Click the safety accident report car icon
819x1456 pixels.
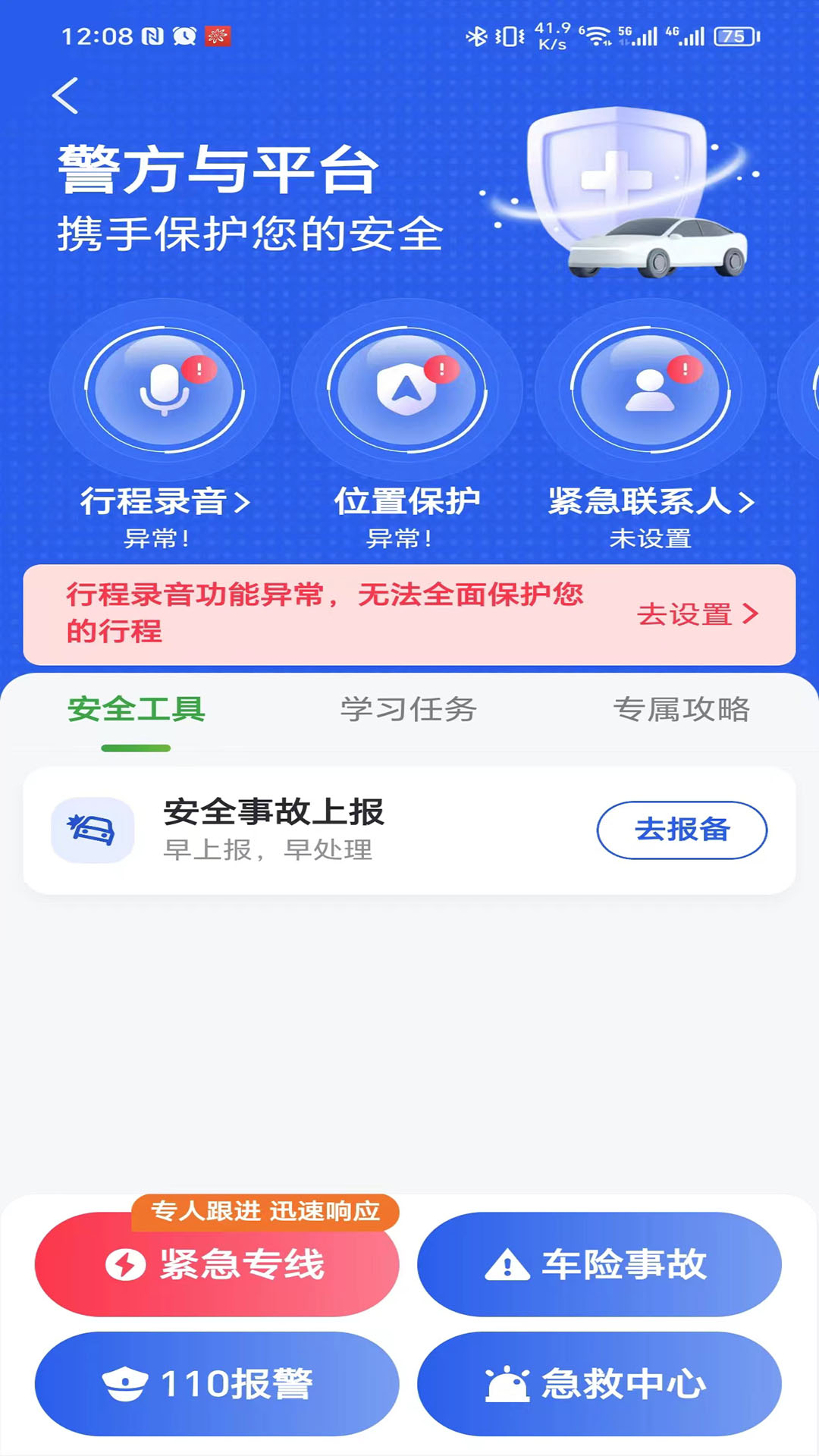tap(94, 830)
